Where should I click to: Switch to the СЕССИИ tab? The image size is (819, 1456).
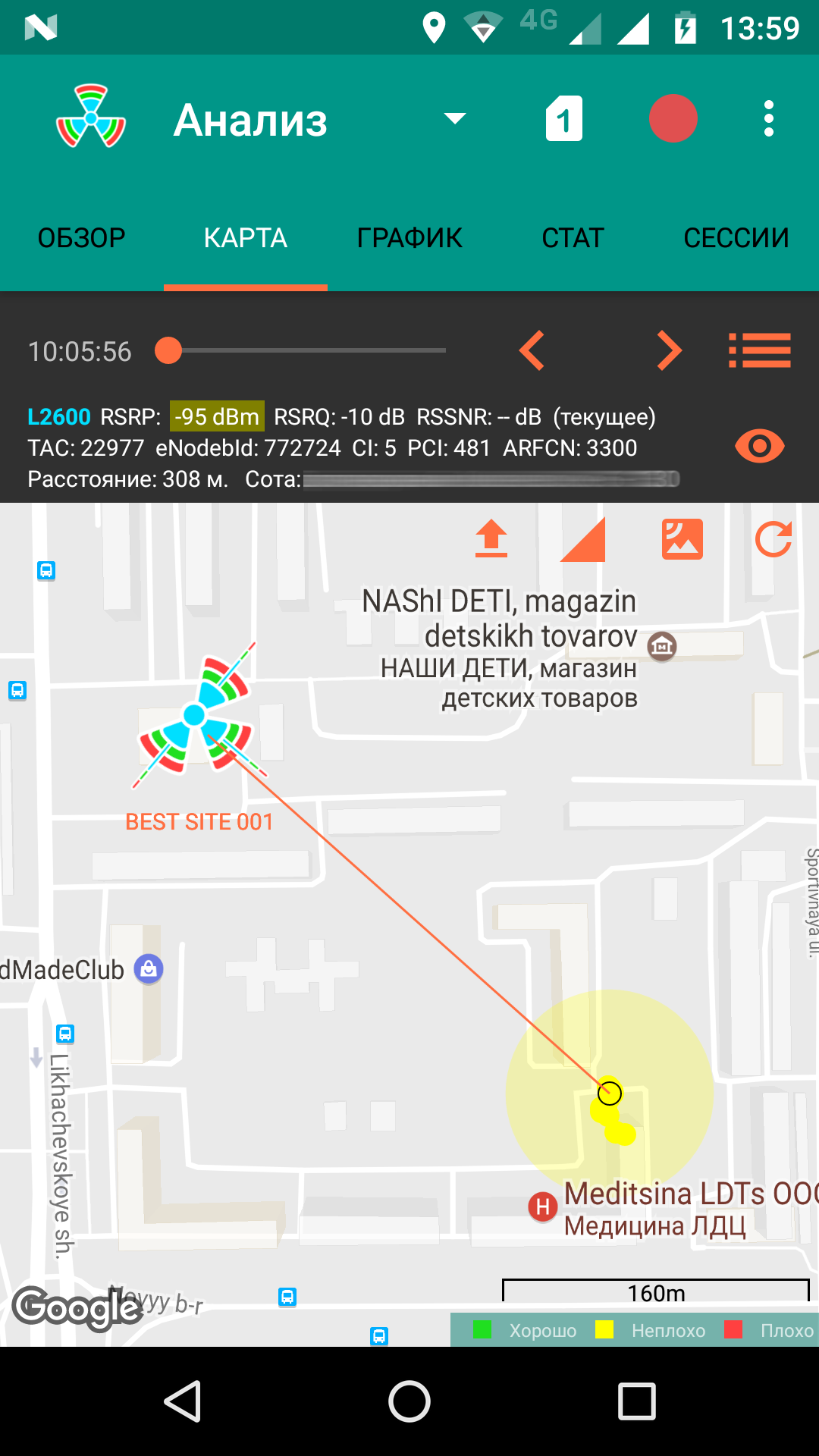tap(737, 238)
